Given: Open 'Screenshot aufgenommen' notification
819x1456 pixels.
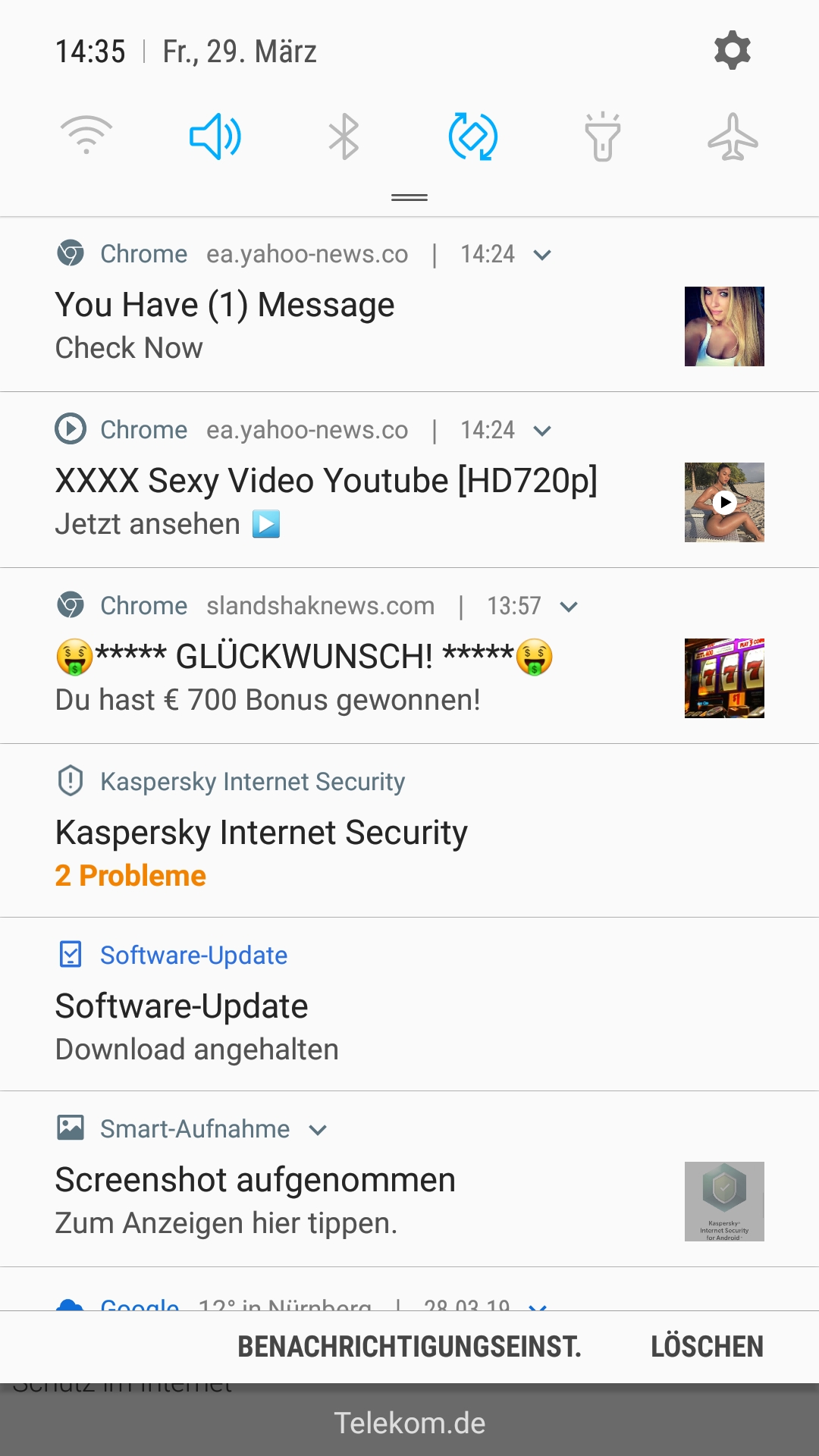Looking at the screenshot, I should (303, 1198).
